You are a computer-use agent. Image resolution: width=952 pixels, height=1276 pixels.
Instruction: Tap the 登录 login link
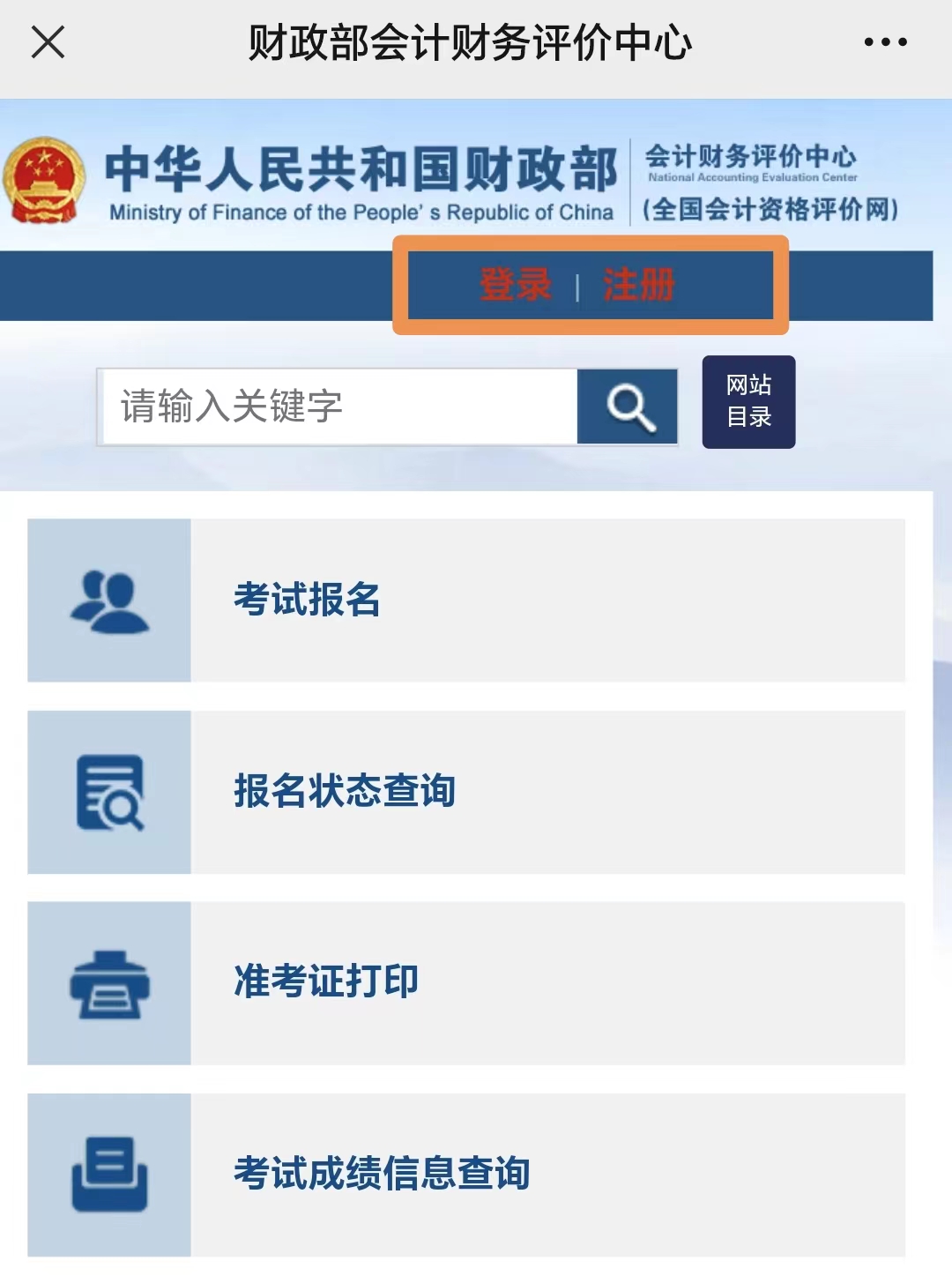coord(516,285)
